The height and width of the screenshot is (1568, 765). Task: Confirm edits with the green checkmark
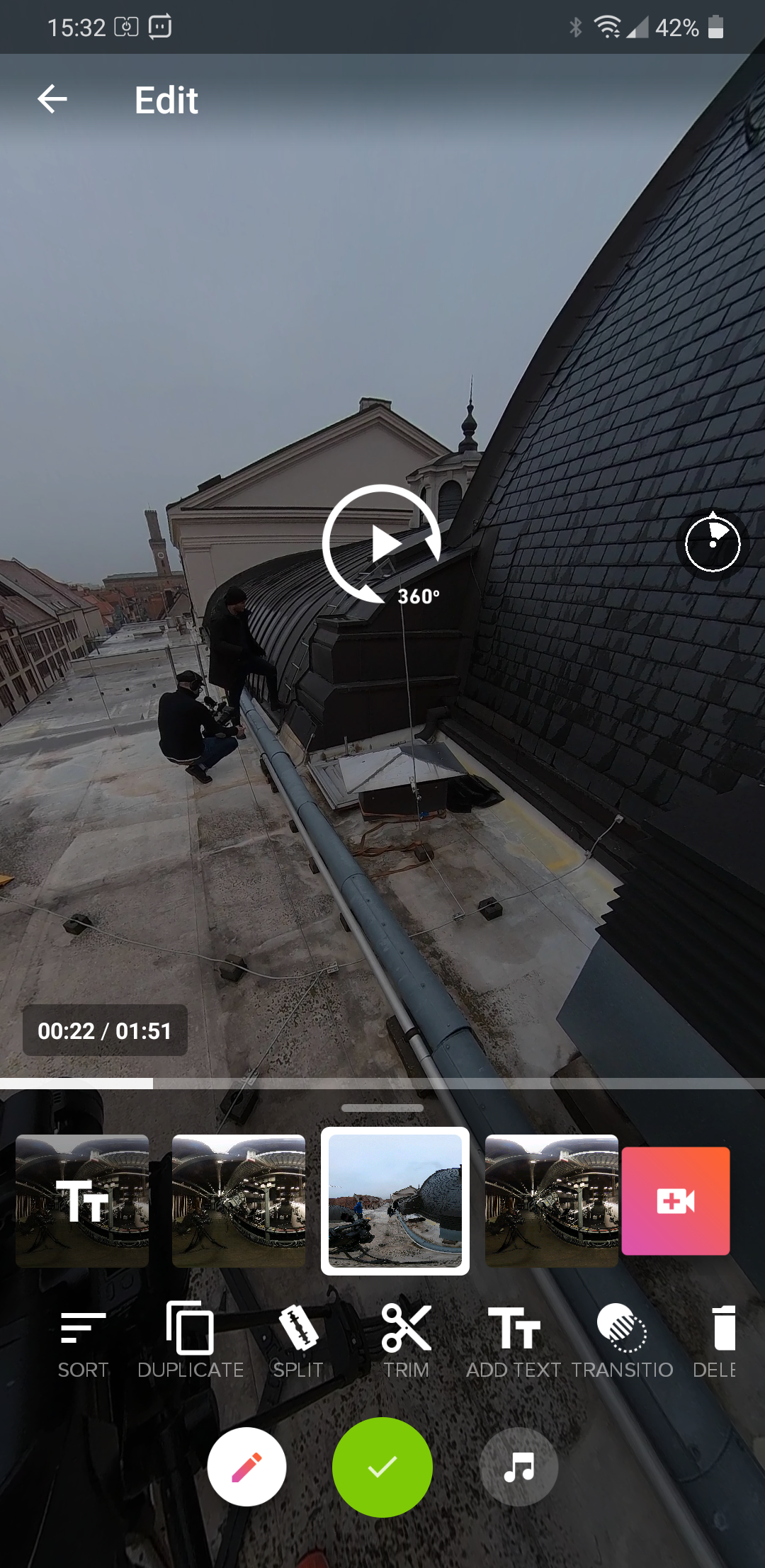tap(382, 1467)
